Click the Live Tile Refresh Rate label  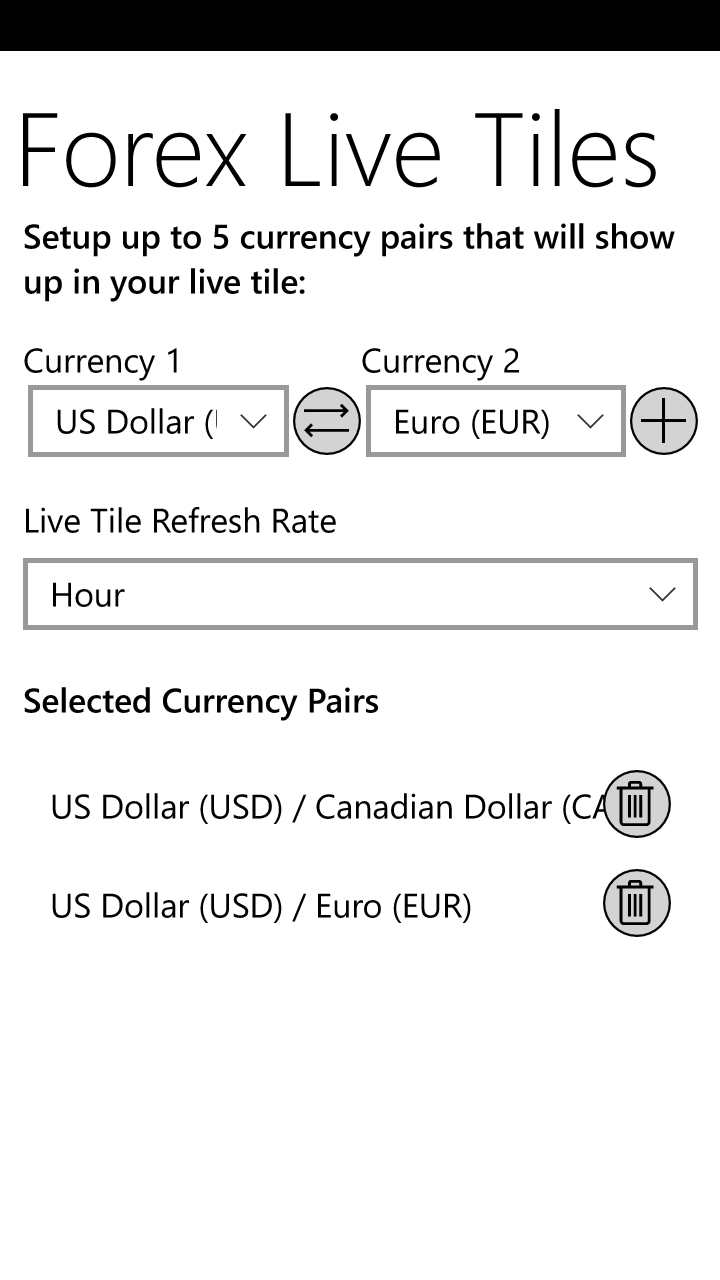point(180,521)
